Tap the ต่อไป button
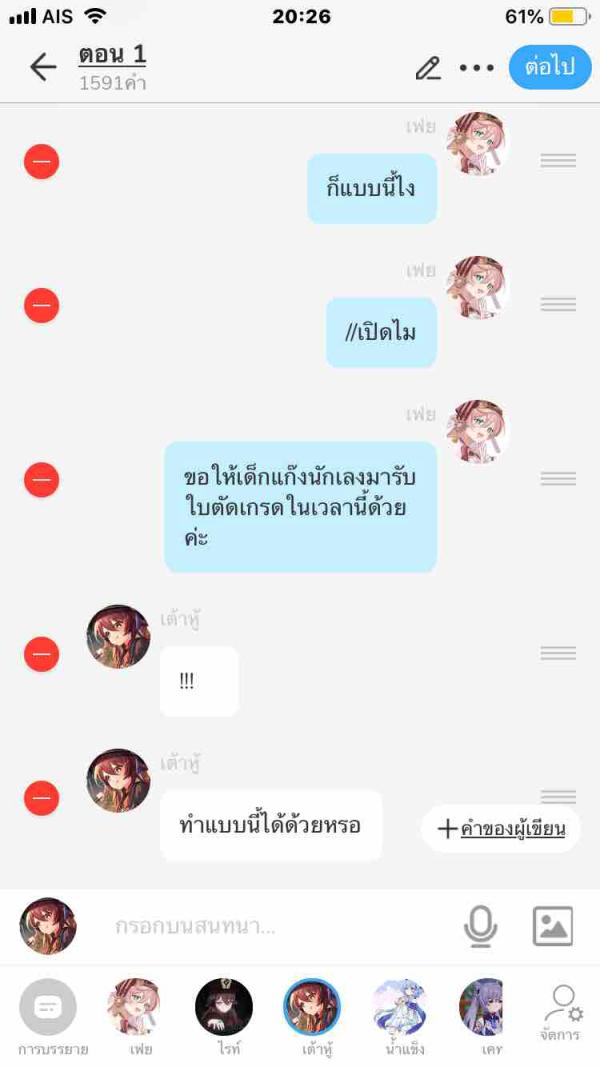 tap(549, 67)
